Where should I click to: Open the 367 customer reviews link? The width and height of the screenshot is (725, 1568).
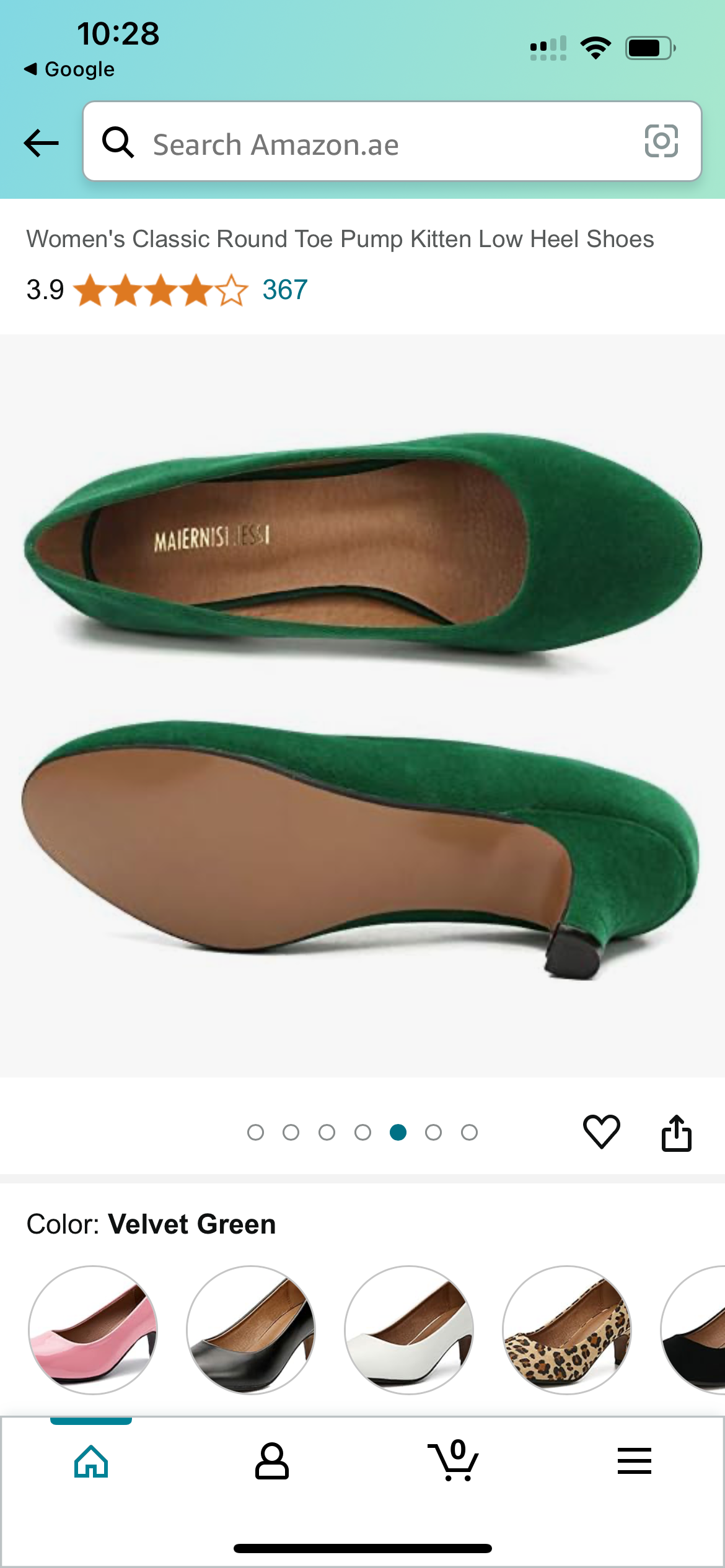(x=284, y=290)
